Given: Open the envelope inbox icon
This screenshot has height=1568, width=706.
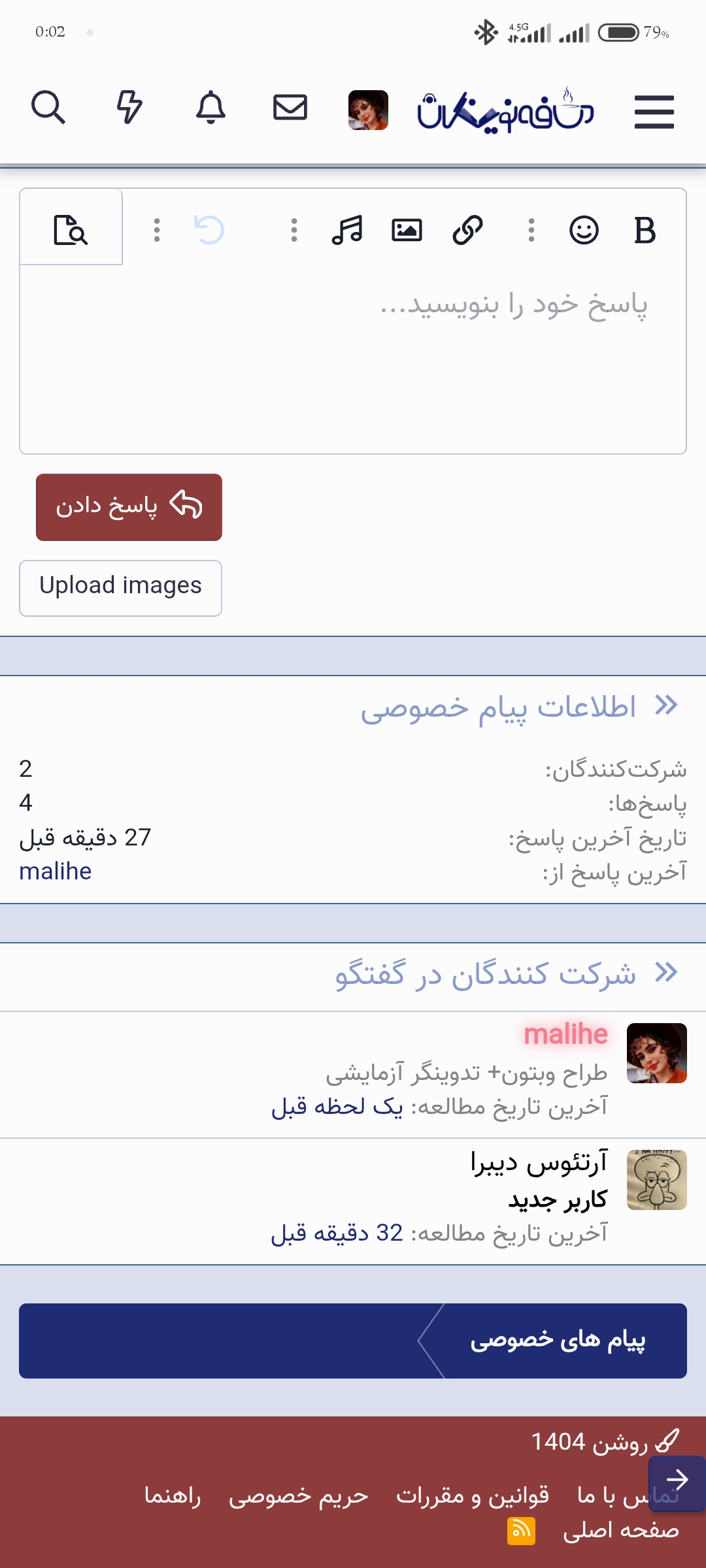Looking at the screenshot, I should tap(290, 107).
